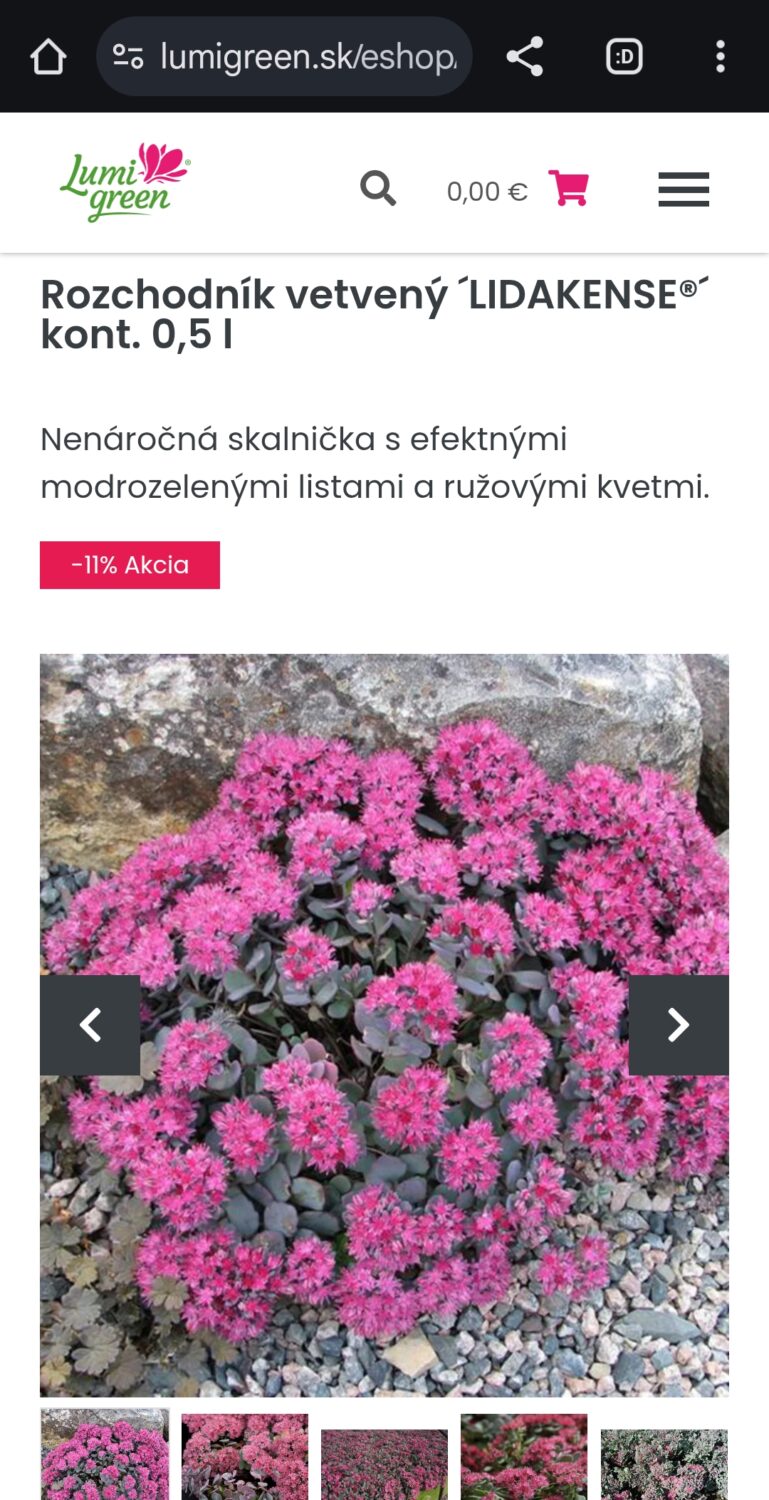Show the previous product photo
Screen dimensions: 769x1500
[90, 1025]
